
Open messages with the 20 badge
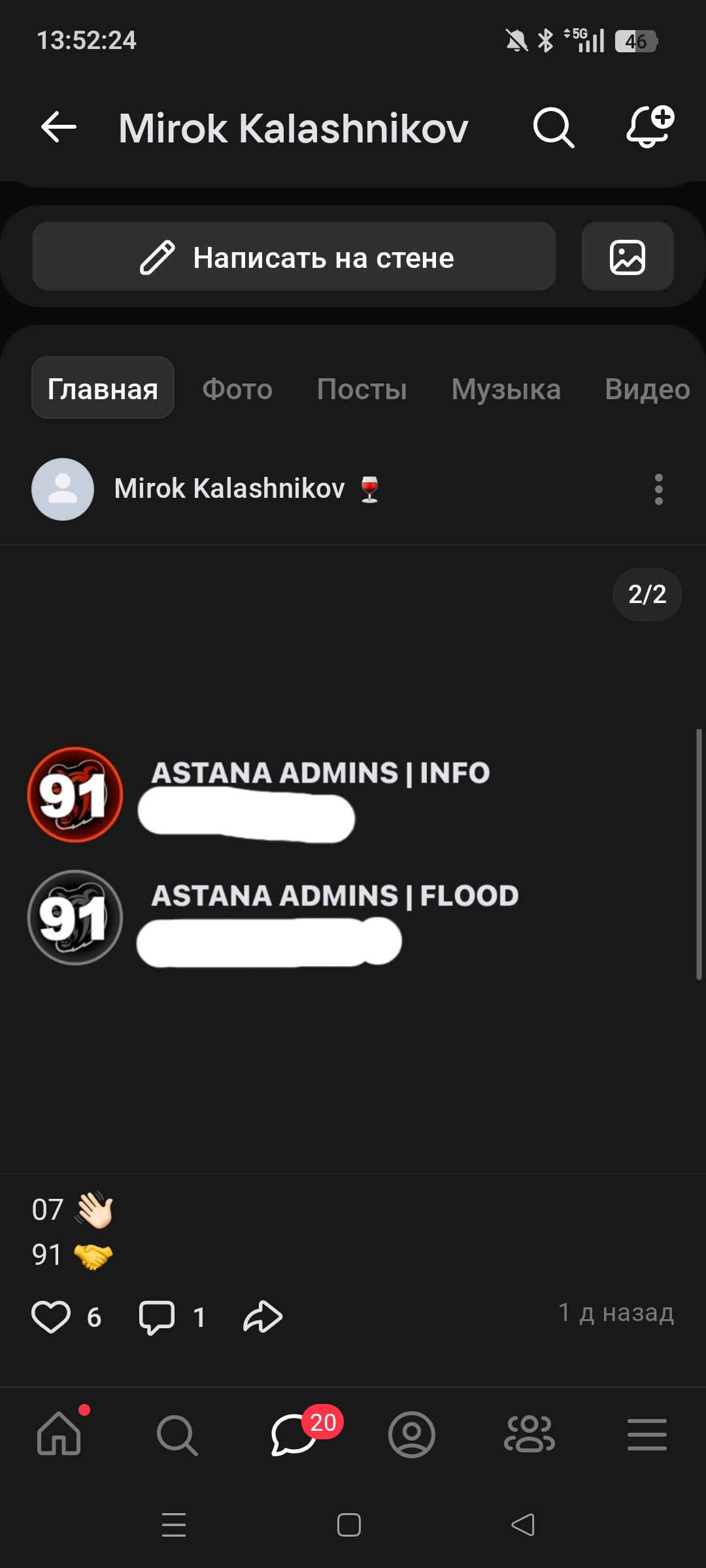click(x=294, y=1435)
